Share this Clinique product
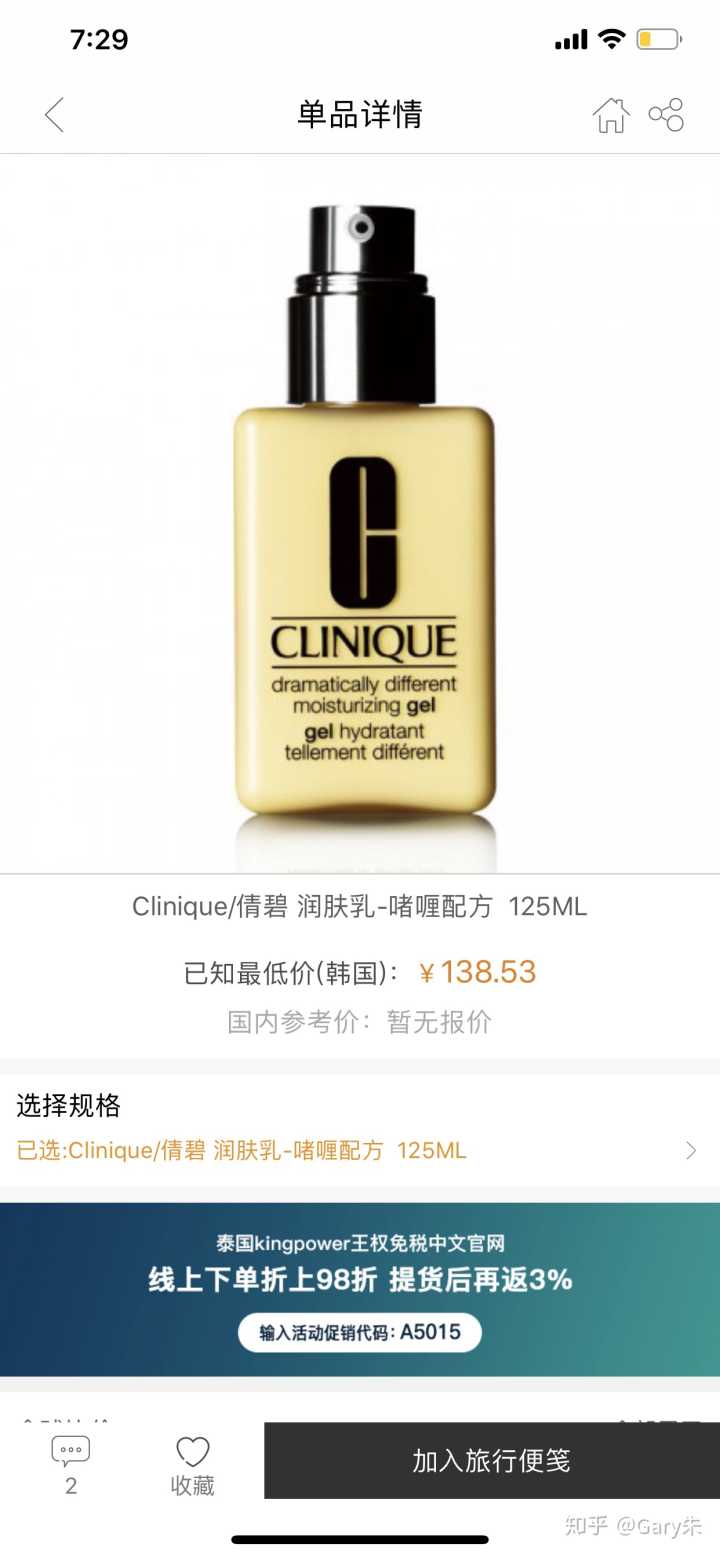 (x=666, y=115)
